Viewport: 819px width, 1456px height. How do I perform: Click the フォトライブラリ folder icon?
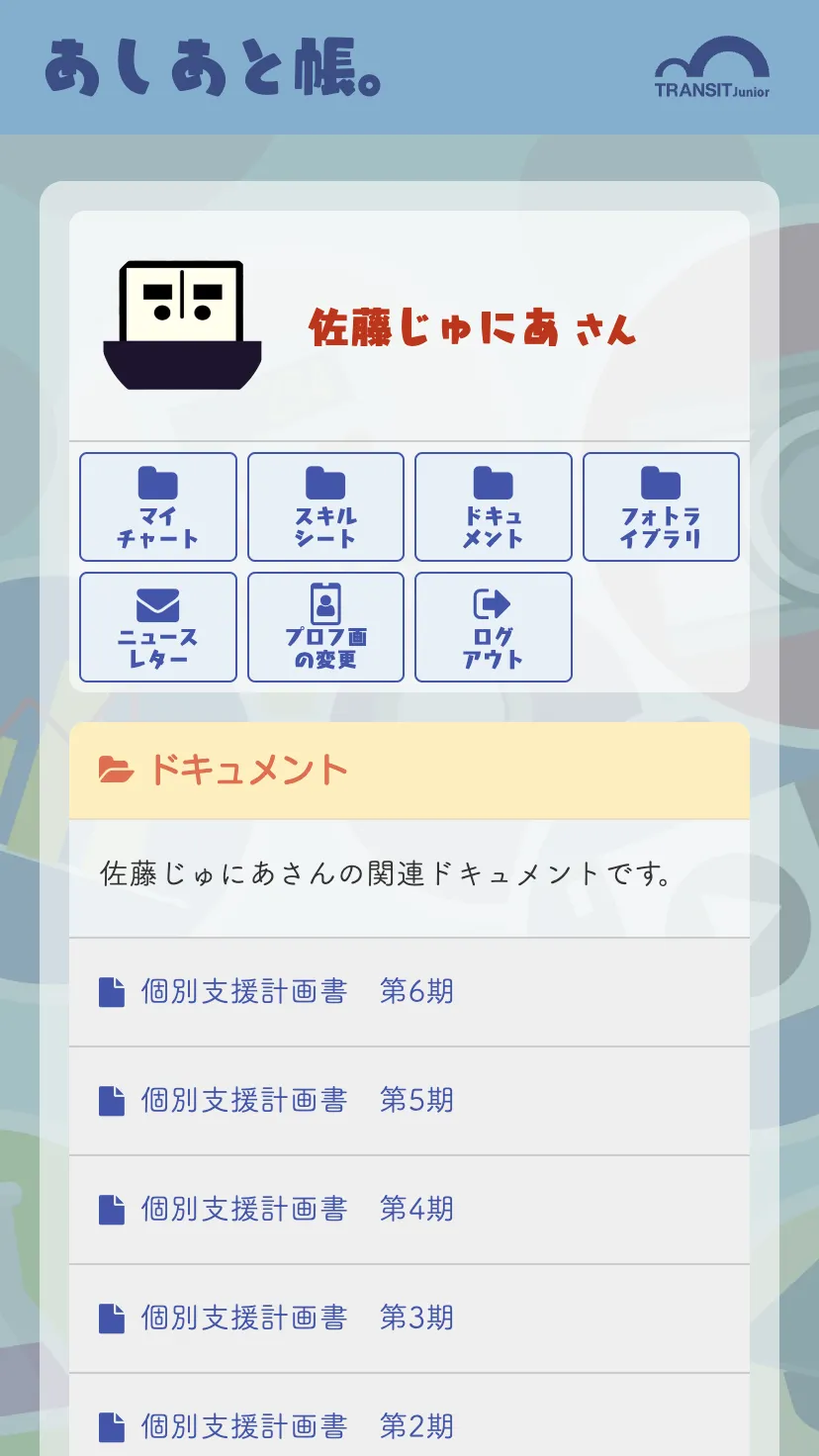(661, 484)
